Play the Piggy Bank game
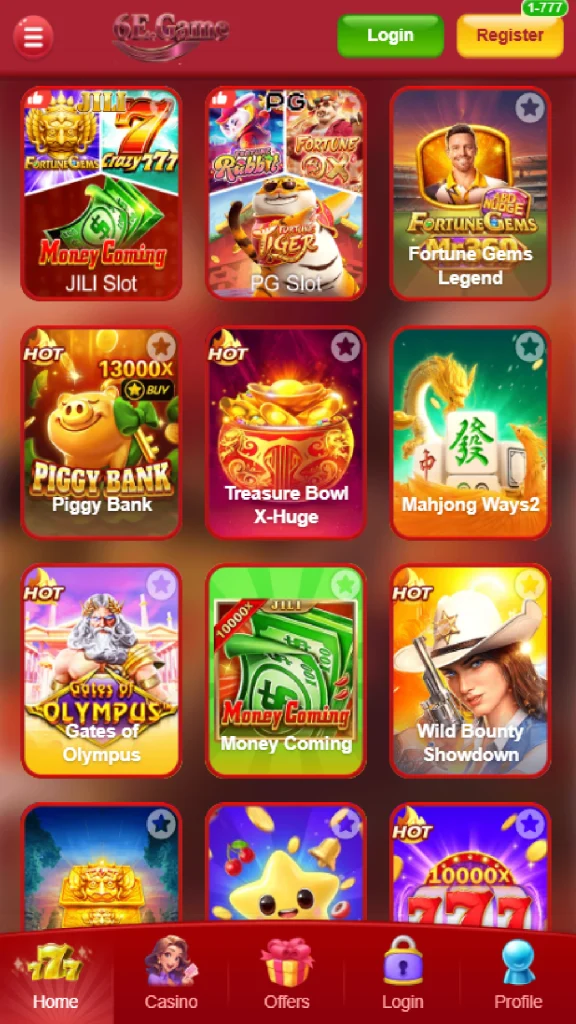Screen dimensions: 576x1024 102,432
